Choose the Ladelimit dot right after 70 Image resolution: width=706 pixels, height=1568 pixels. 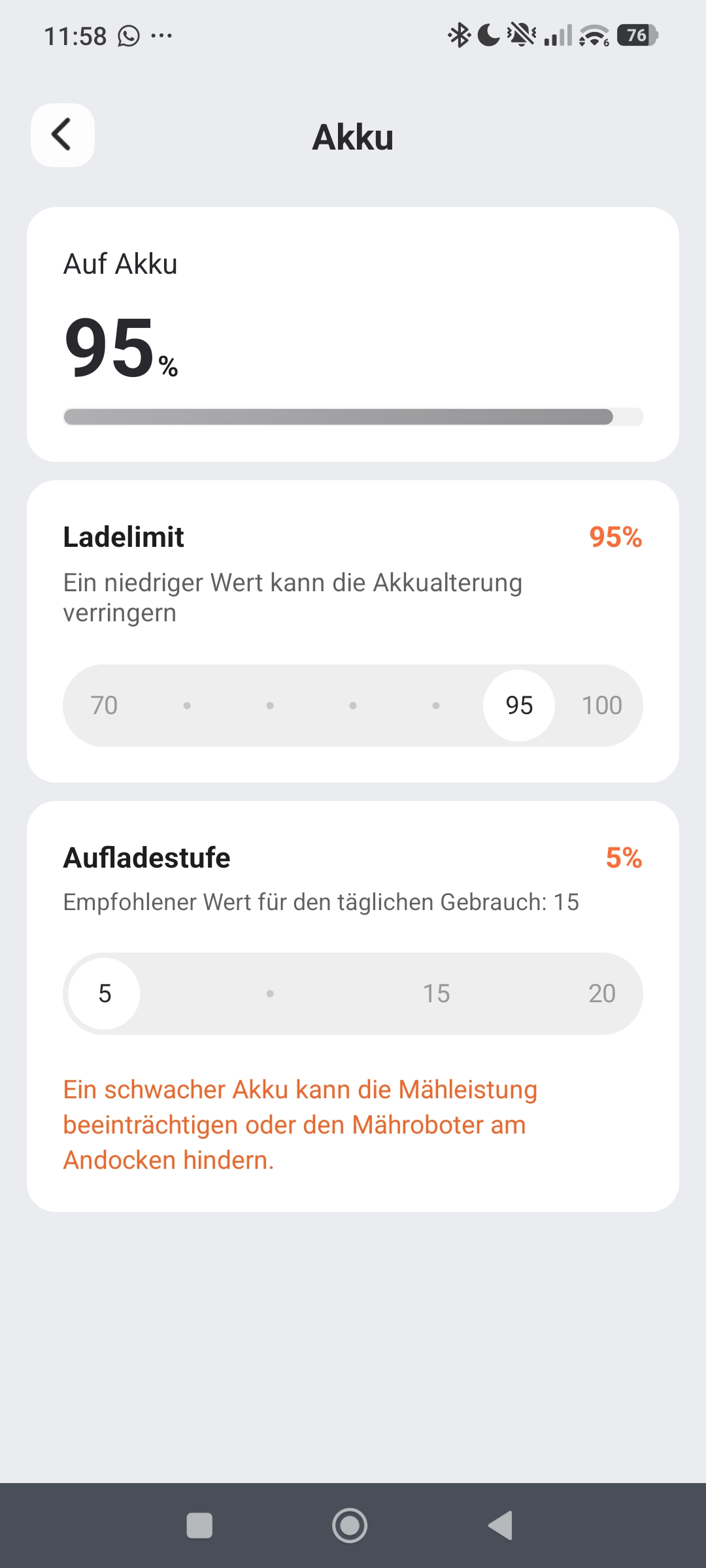[x=187, y=706]
